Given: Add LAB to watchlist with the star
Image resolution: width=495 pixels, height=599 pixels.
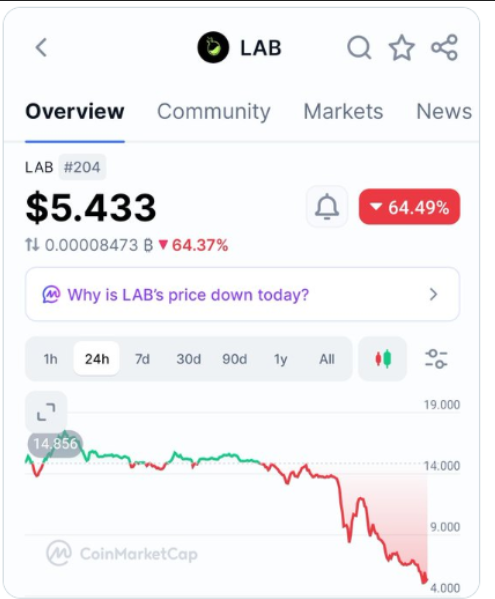Looking at the screenshot, I should tap(402, 48).
